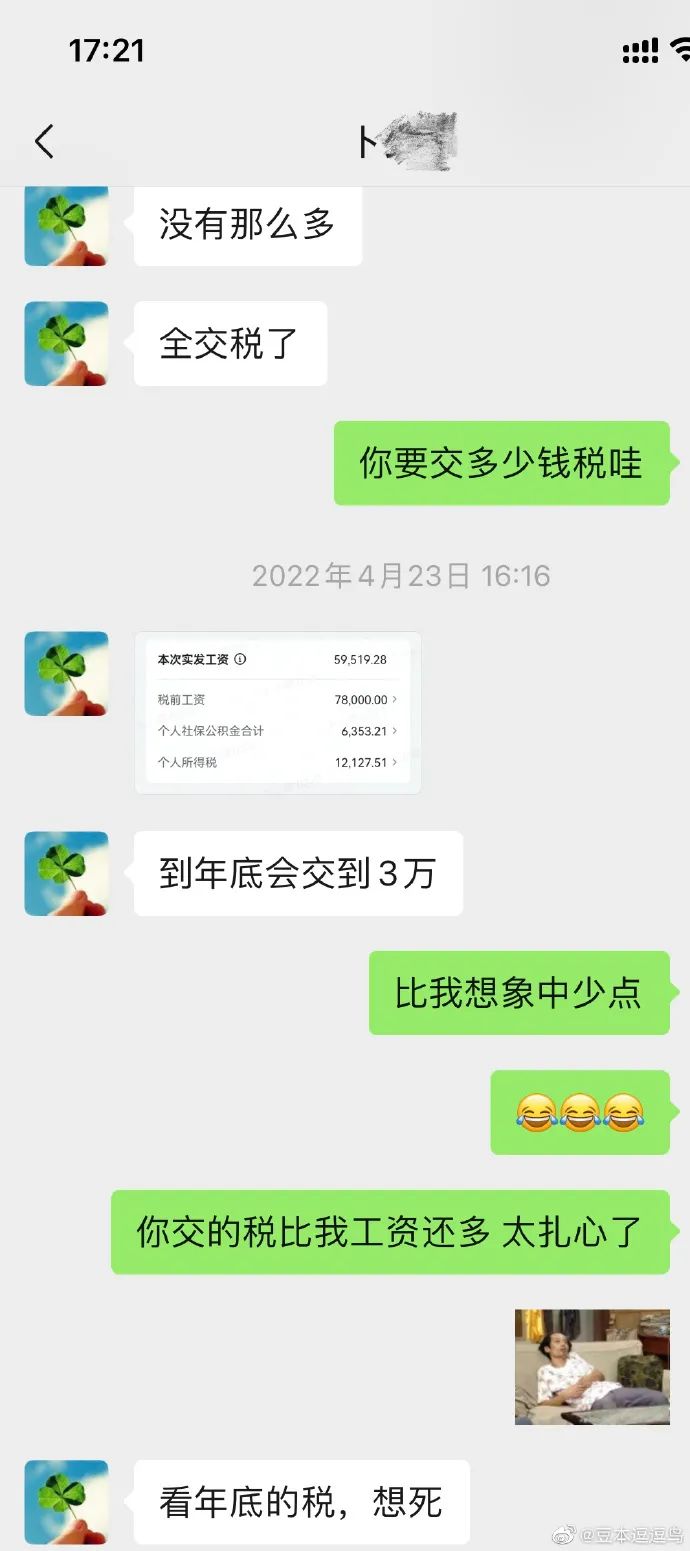The height and width of the screenshot is (1551, 690).
Task: Tap the avatar next to 看年底的税，想死
Action: pyautogui.click(x=66, y=1502)
